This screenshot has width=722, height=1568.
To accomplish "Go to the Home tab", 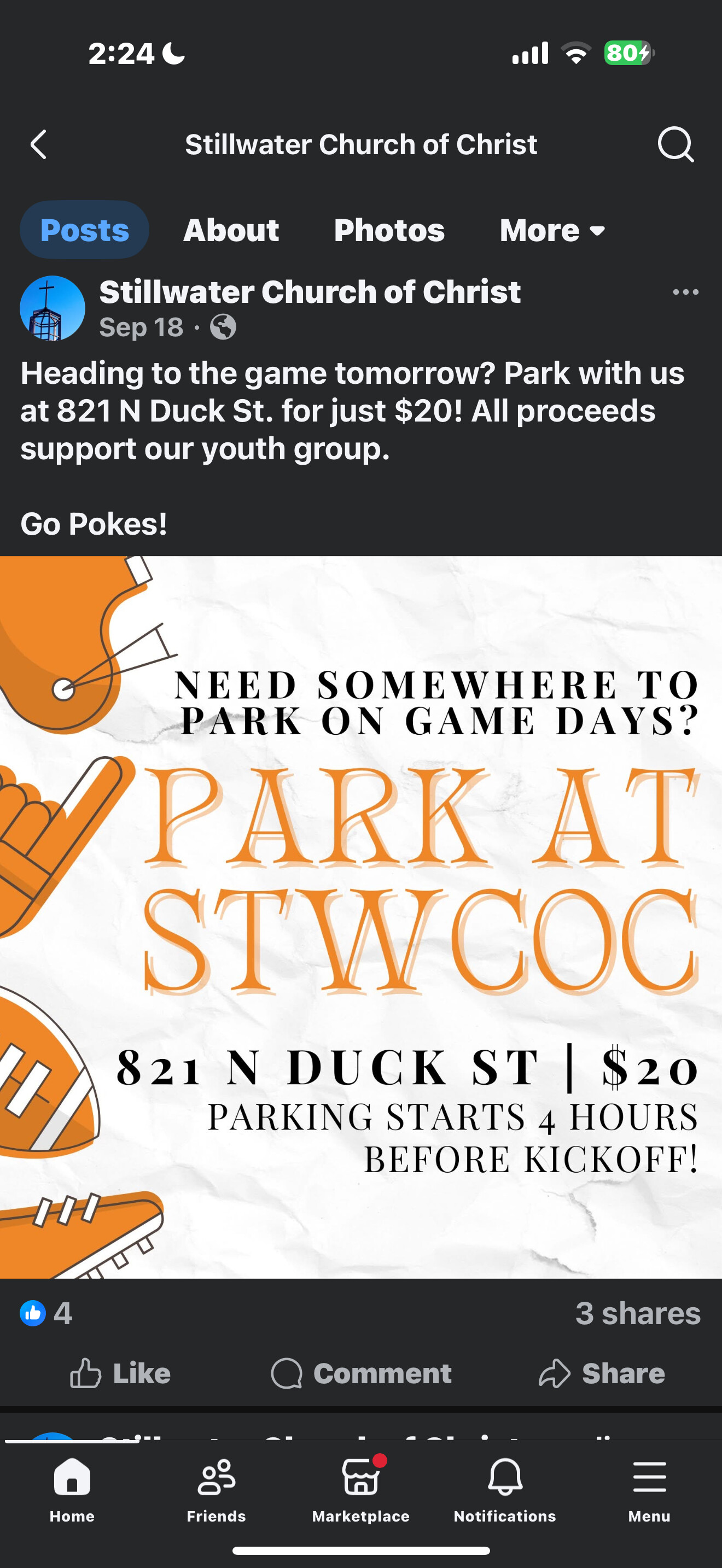I will [x=72, y=1489].
